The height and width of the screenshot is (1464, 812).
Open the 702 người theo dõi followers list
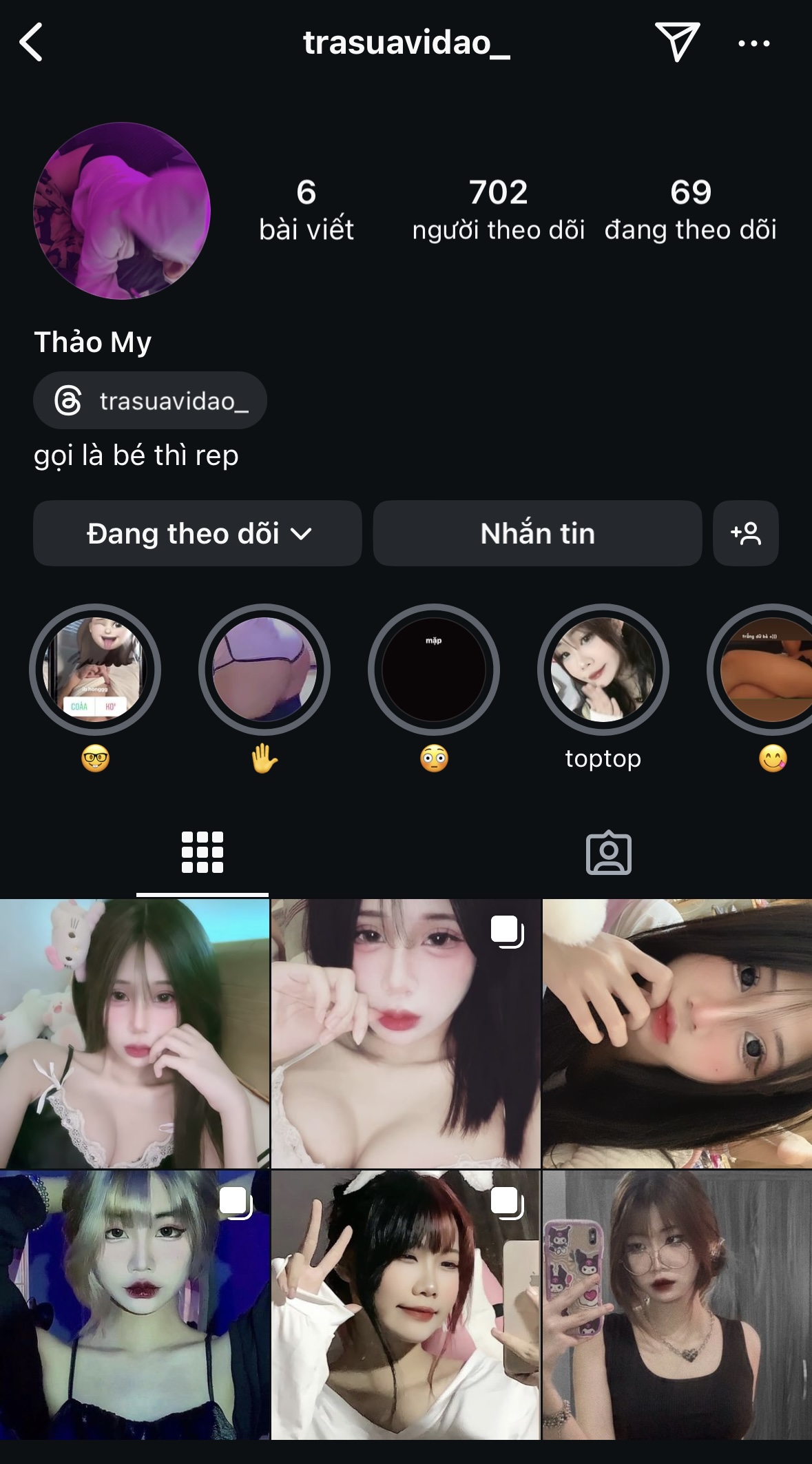click(498, 209)
